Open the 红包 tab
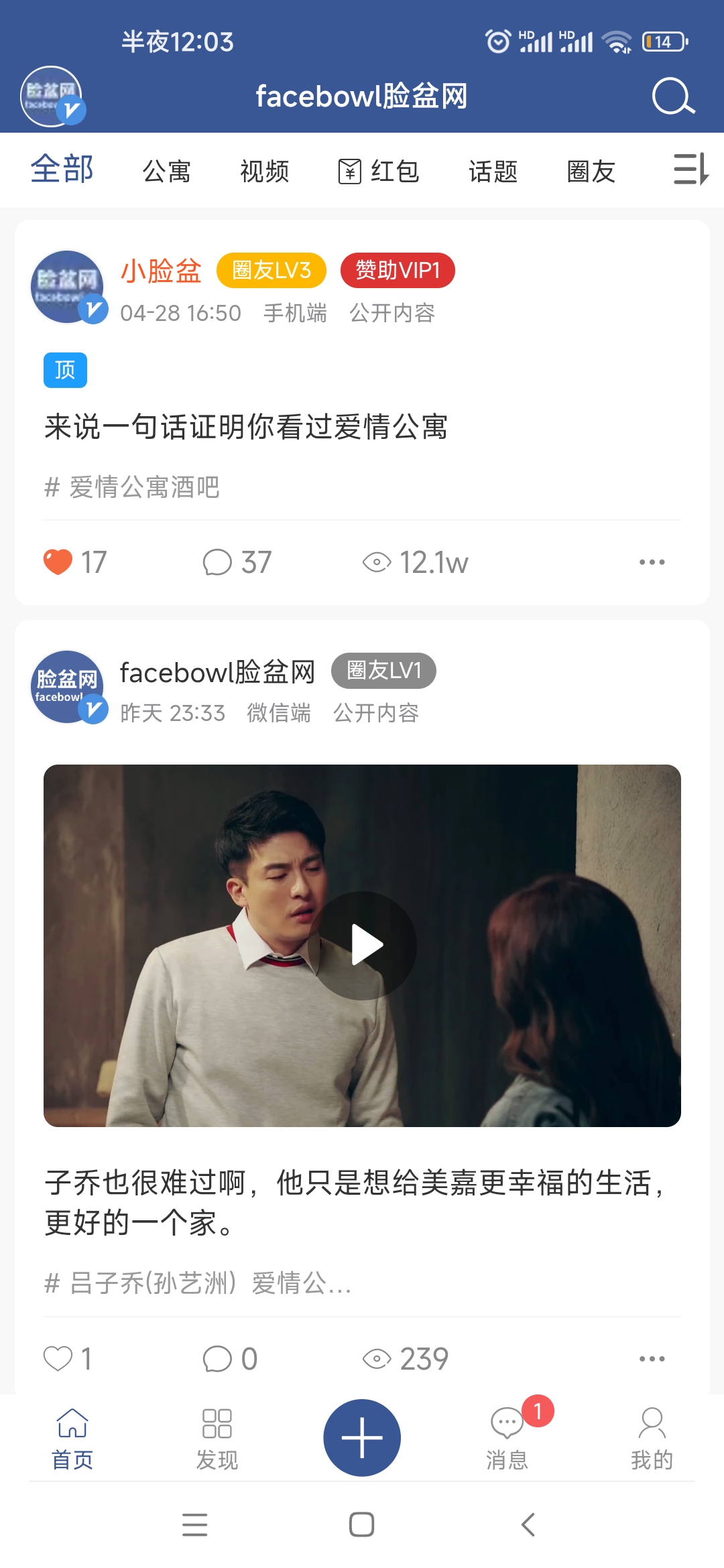Viewport: 724px width, 1568px height. pos(379,172)
